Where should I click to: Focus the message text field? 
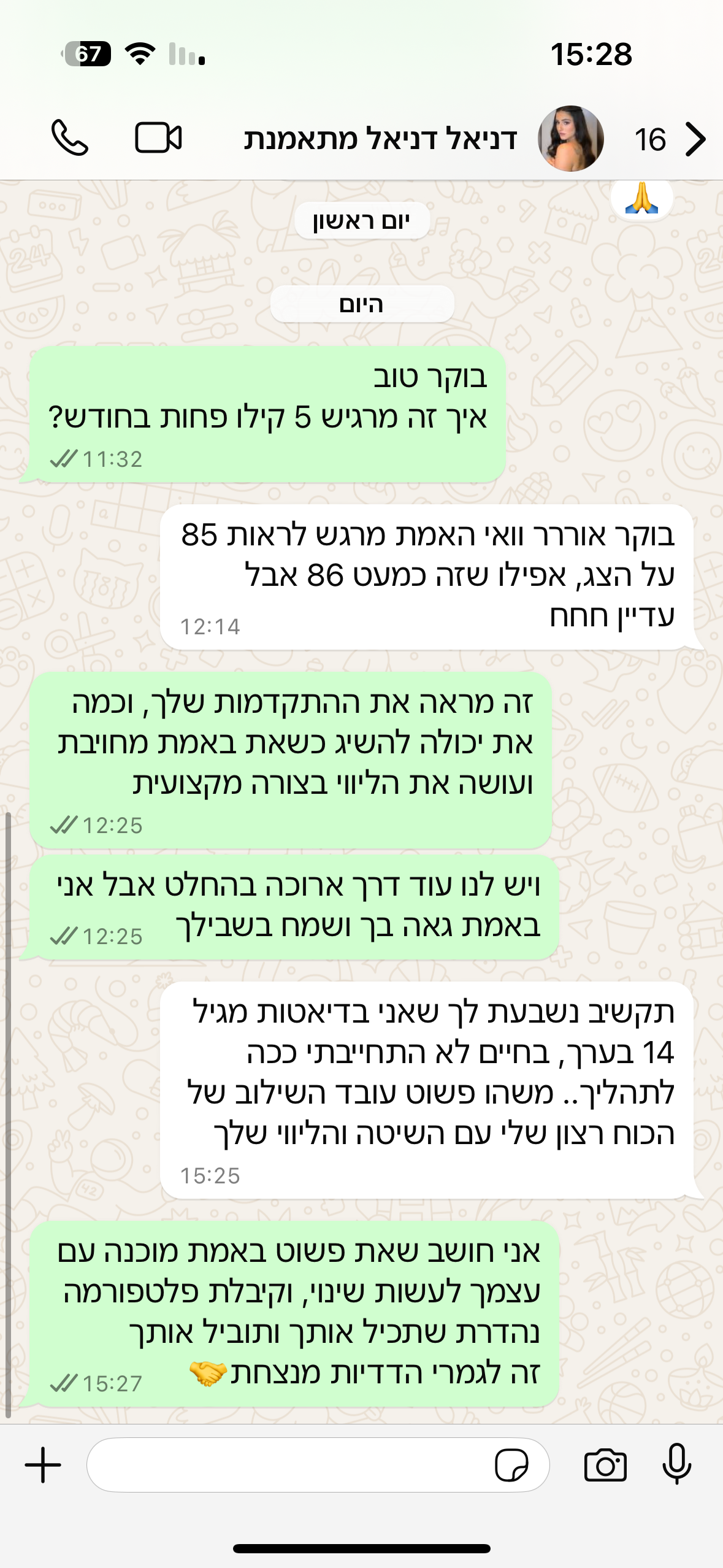(288, 1465)
